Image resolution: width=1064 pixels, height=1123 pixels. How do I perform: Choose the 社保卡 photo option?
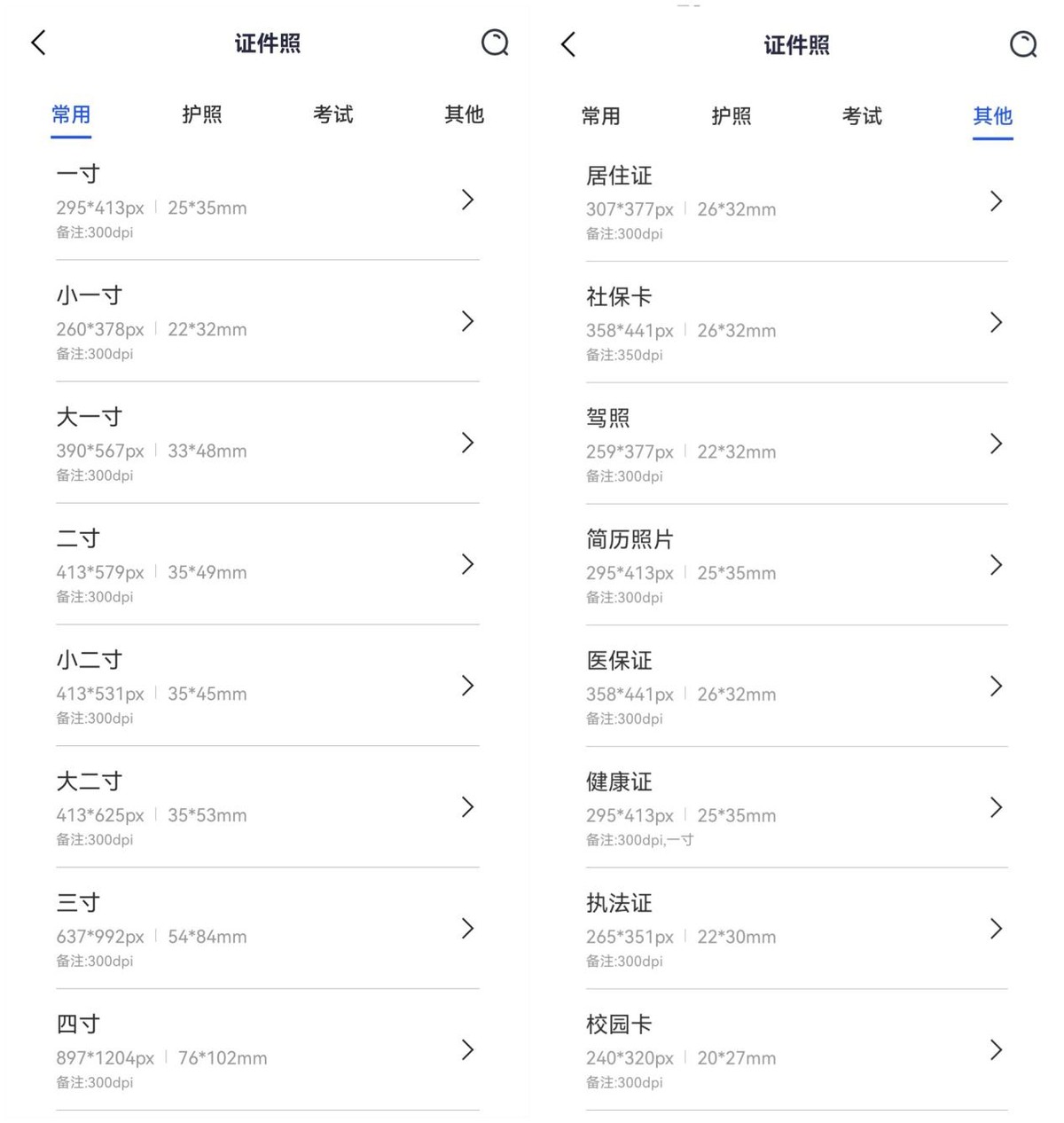[x=620, y=297]
